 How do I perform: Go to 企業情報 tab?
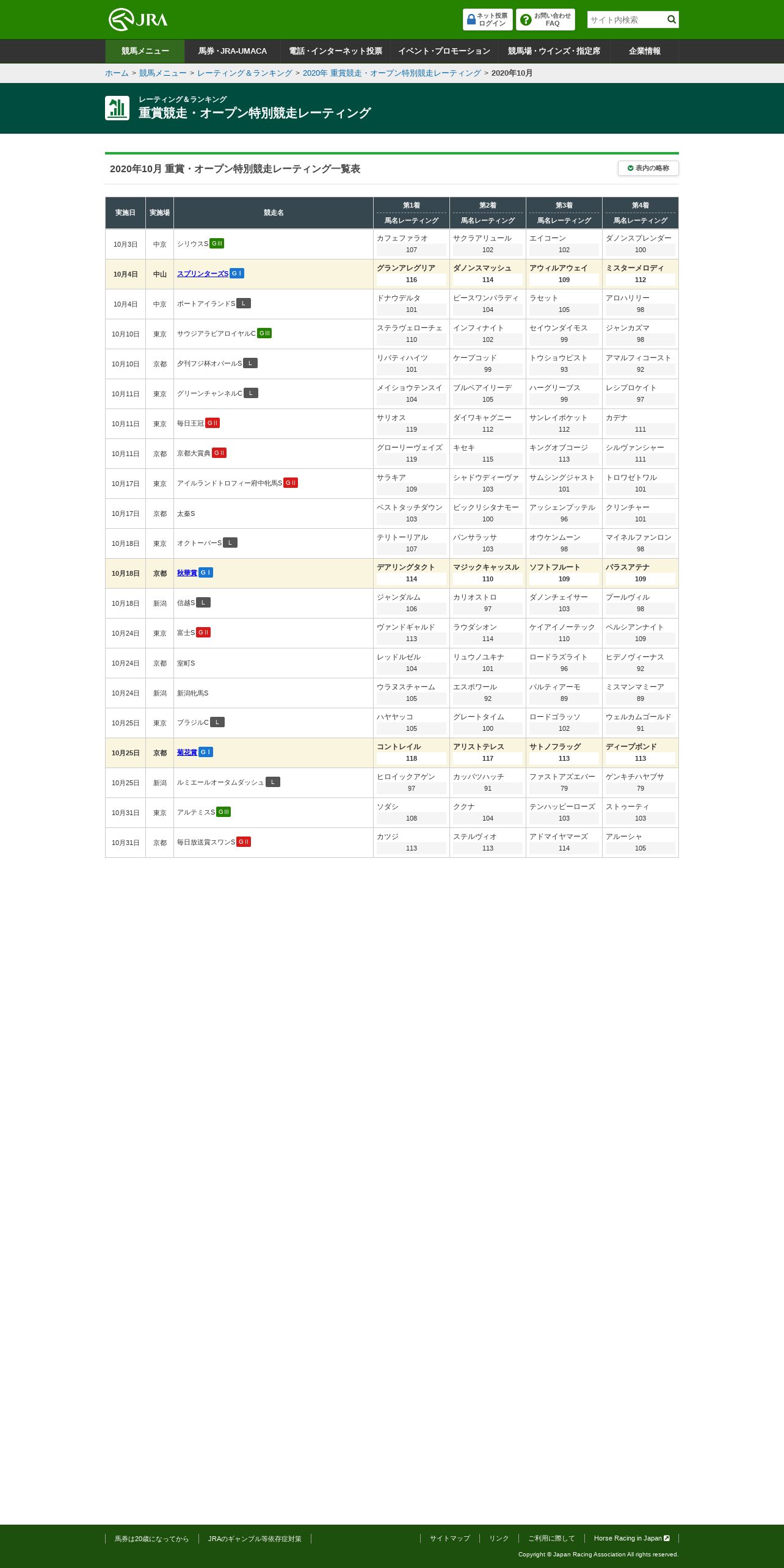[644, 51]
